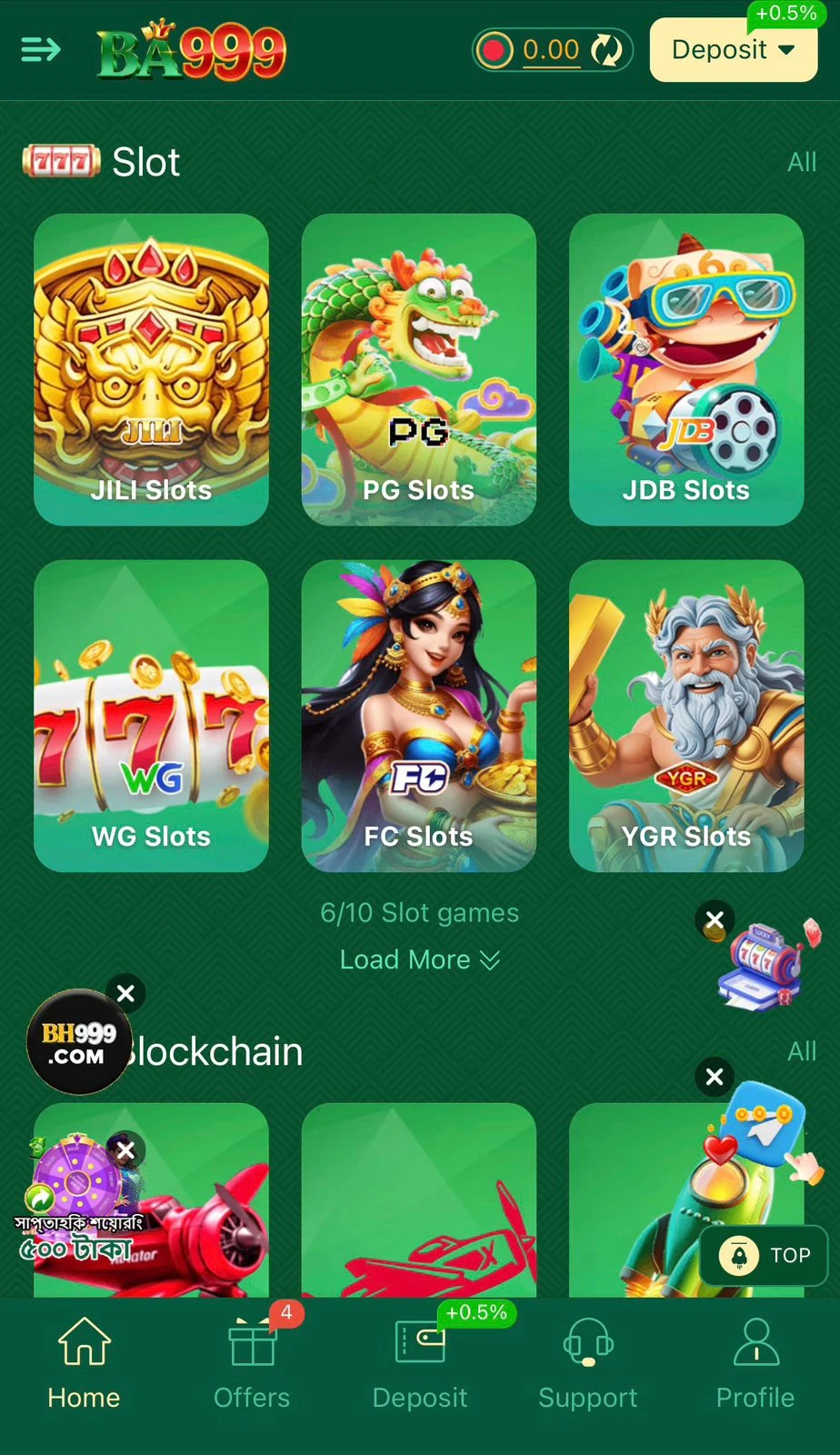Open PG Slots
This screenshot has height=1455, width=840.
click(418, 369)
